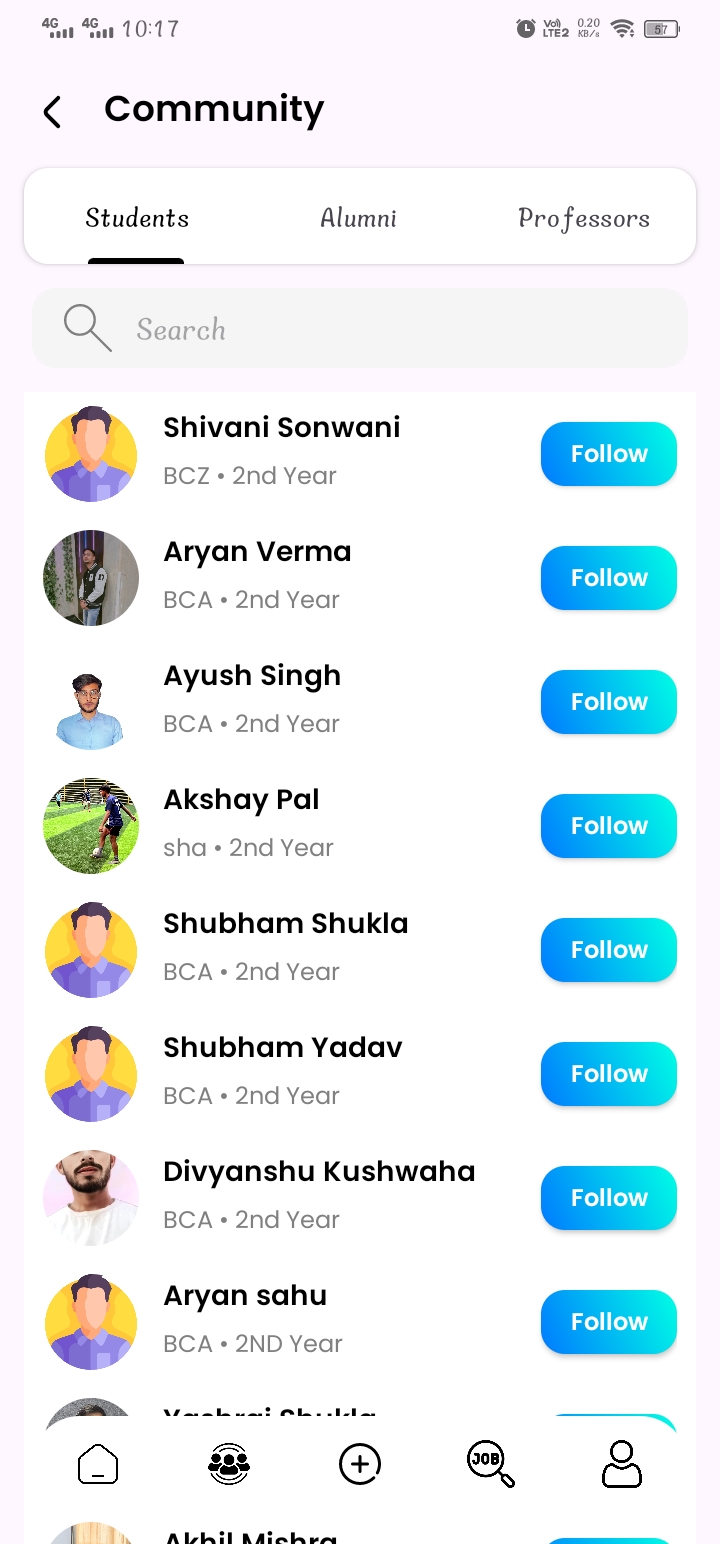Follow Aryan Verma
Screen dimensions: 720x1544
click(x=609, y=578)
